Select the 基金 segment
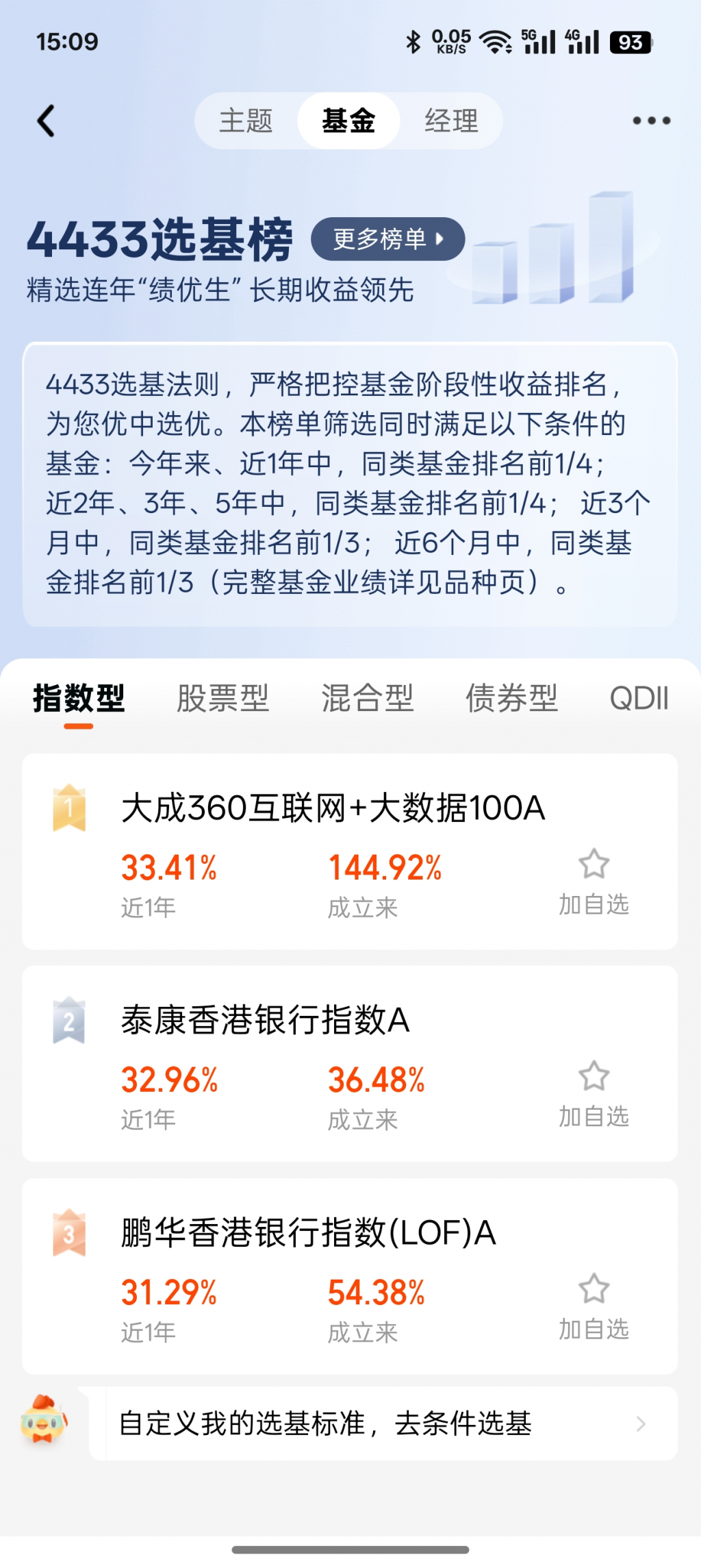The height and width of the screenshot is (1568, 701). tap(348, 121)
